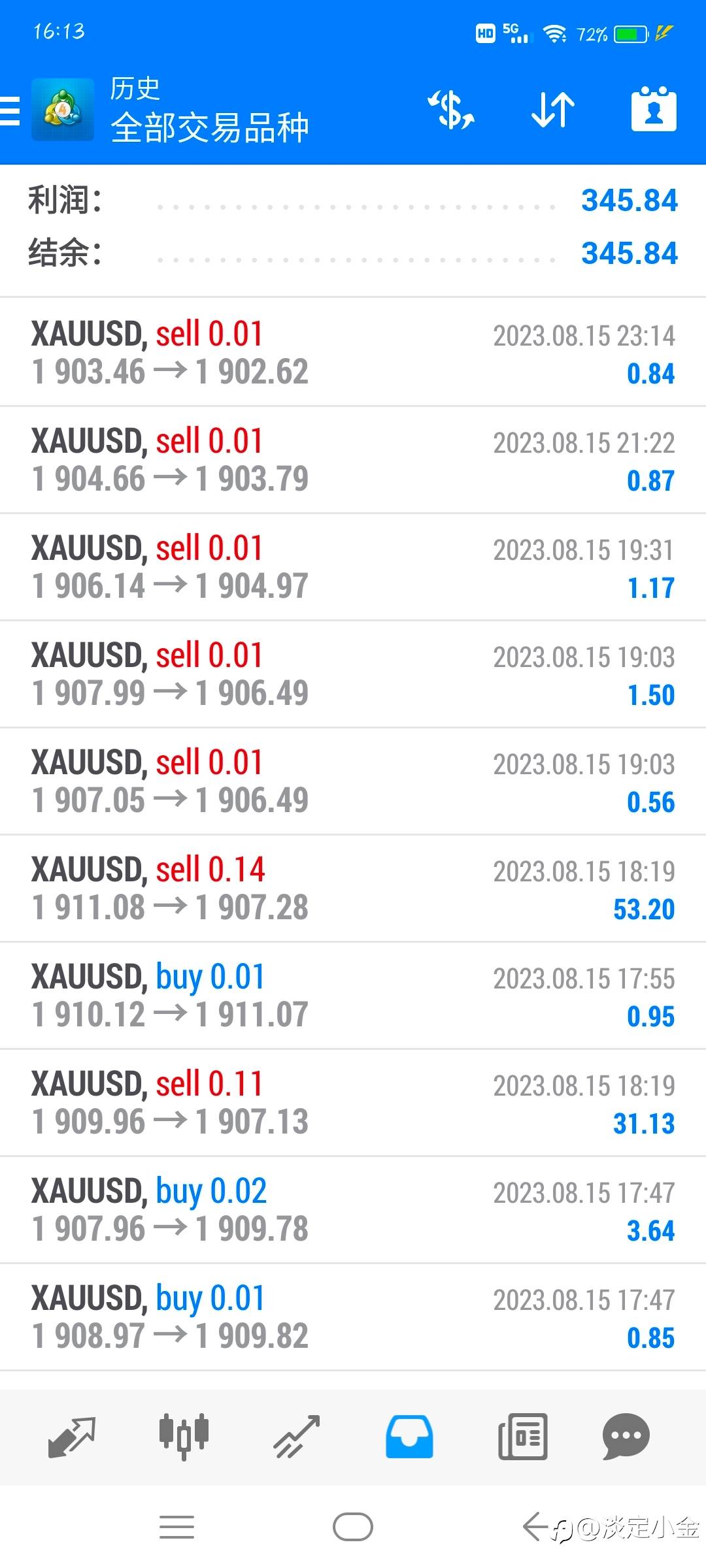Open the system recent apps menu
706x1568 pixels.
pyautogui.click(x=176, y=1527)
